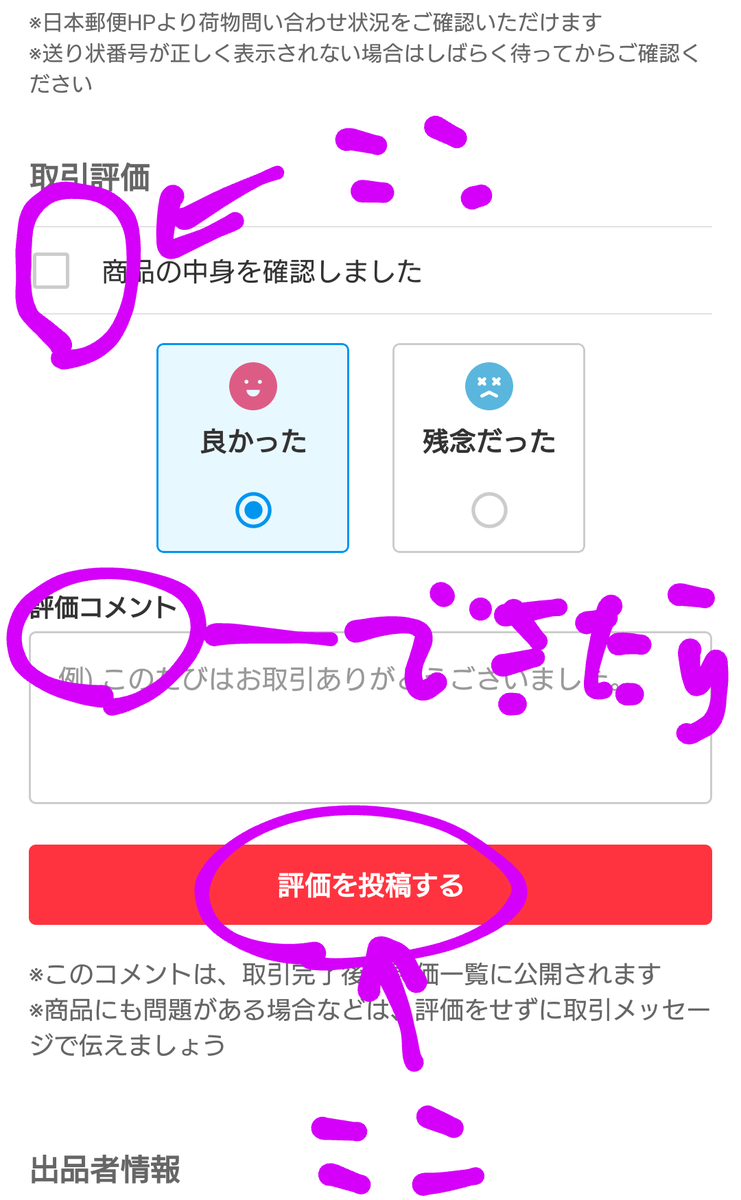Viewport: 741px width, 1200px height.
Task: Click the blue sad face icon on 残念だった card
Action: pos(487,387)
